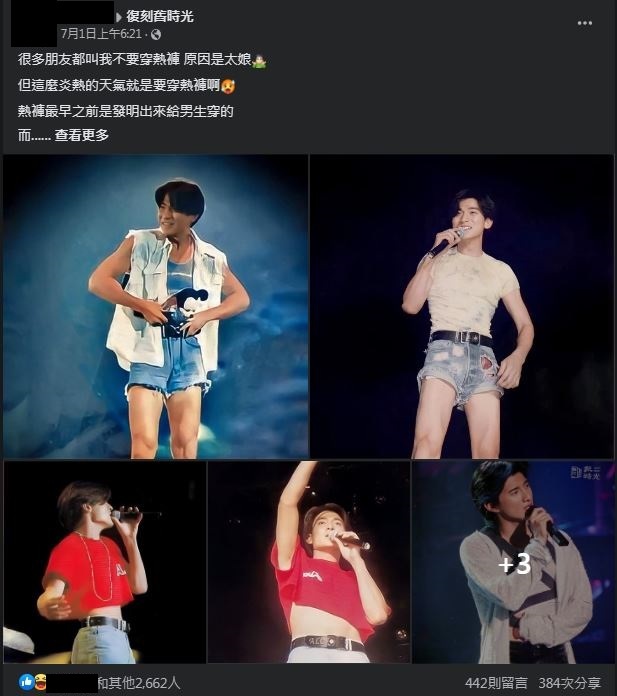Expand the post with 查看更多

(x=81, y=135)
